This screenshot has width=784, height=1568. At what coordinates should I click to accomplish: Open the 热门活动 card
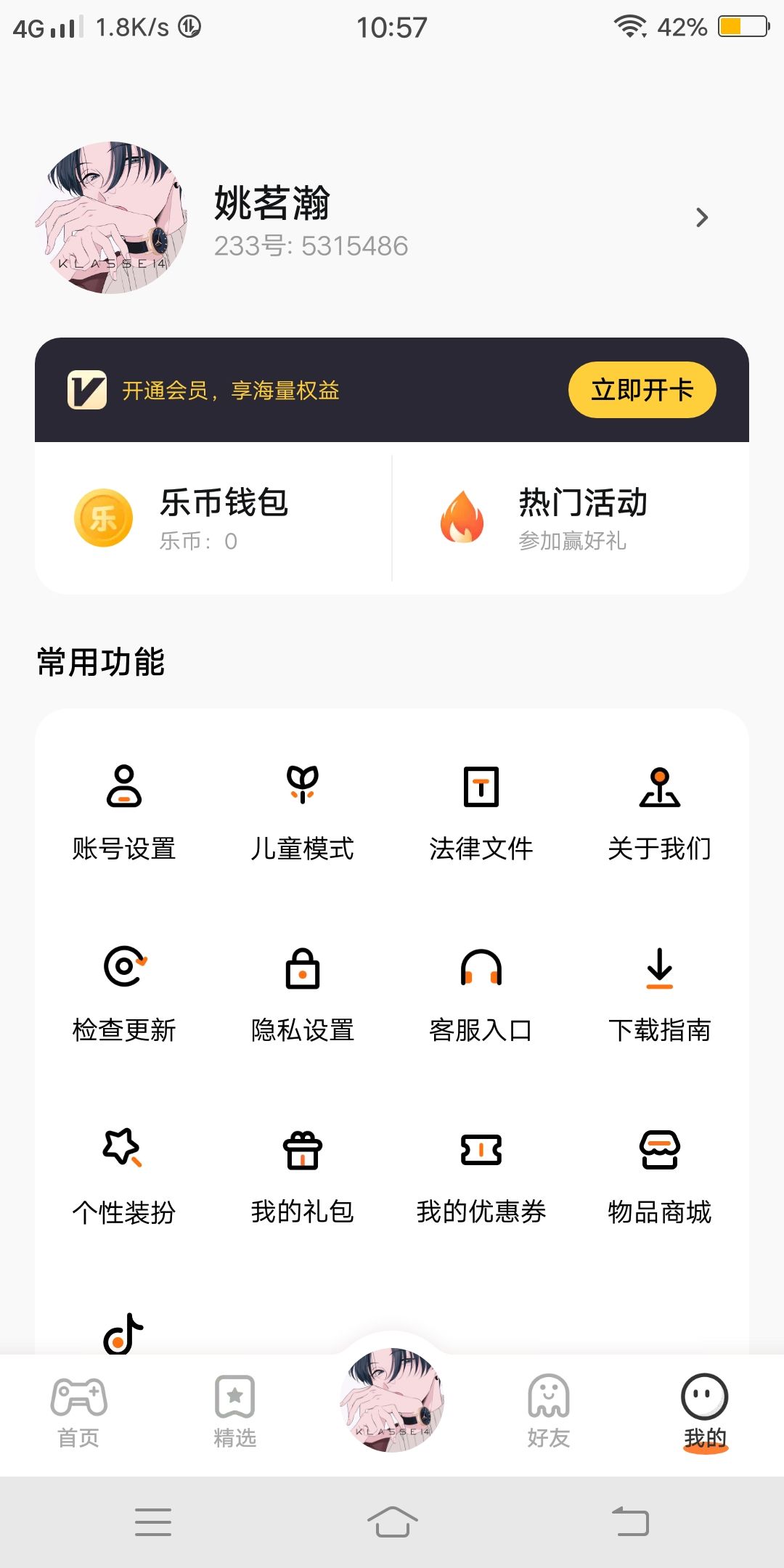pyautogui.click(x=571, y=518)
